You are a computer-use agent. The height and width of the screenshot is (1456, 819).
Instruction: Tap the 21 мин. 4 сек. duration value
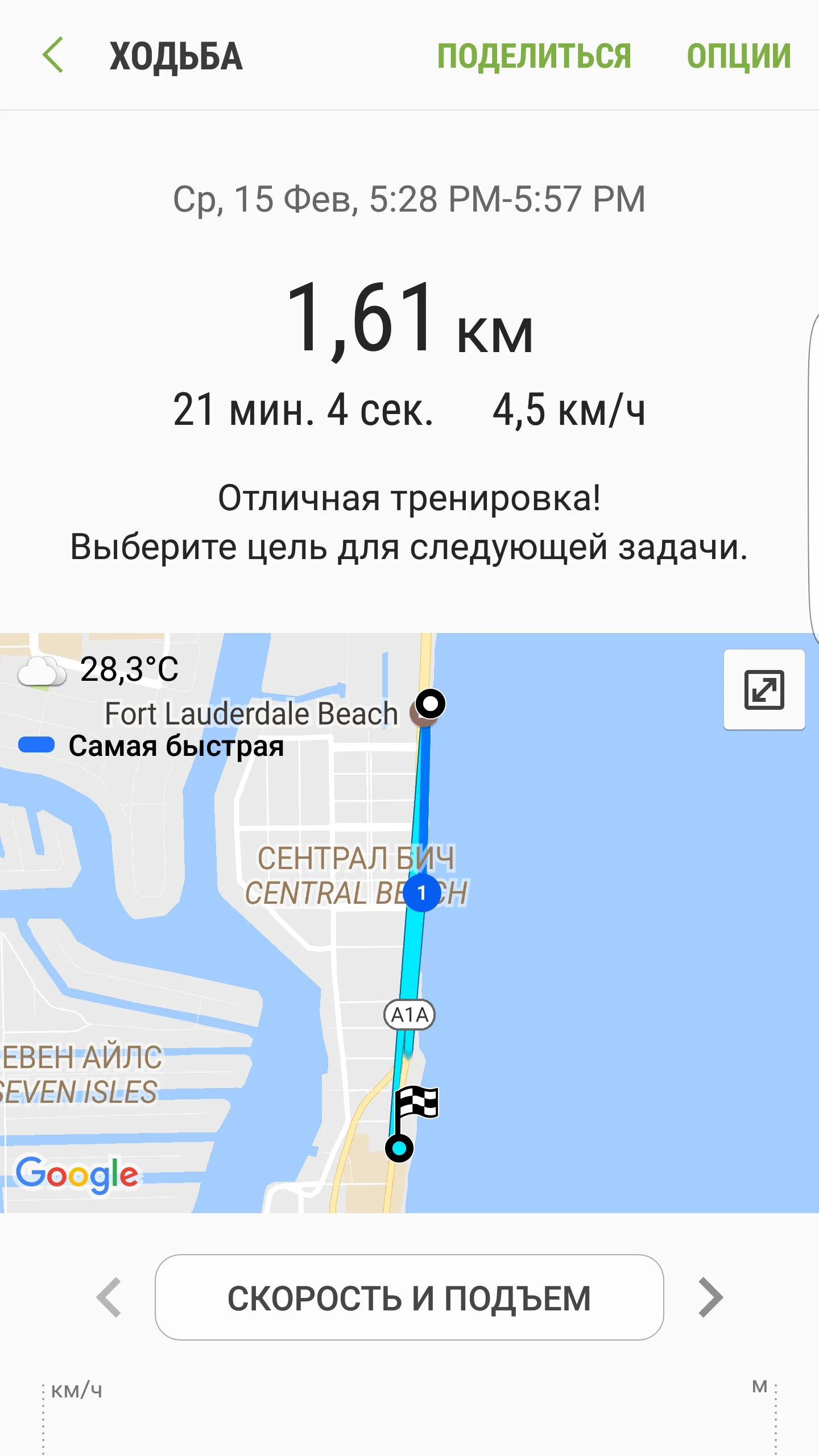pyautogui.click(x=304, y=412)
